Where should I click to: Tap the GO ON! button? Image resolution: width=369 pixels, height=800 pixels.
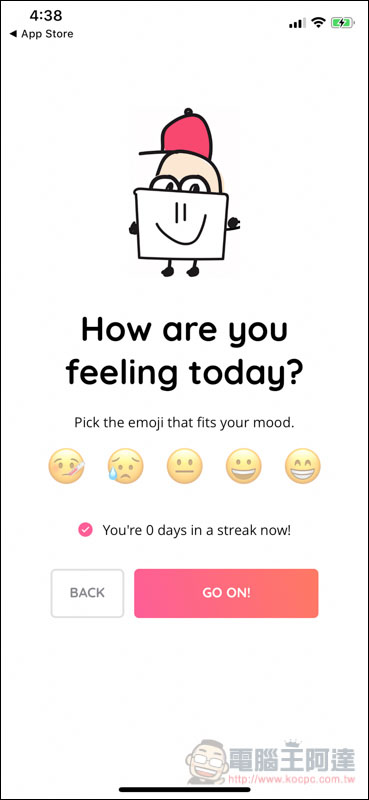pos(226,593)
